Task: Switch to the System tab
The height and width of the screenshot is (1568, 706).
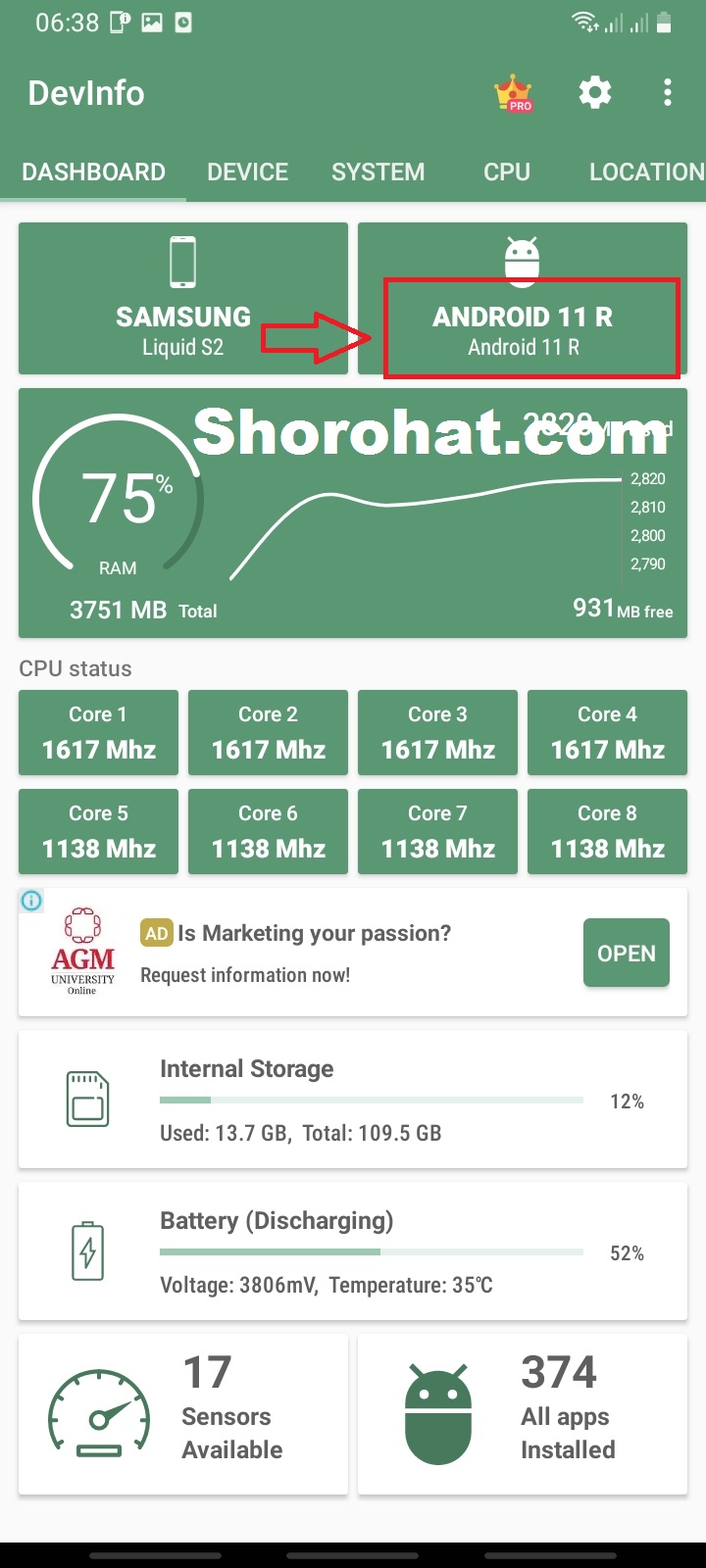Action: coord(378,172)
